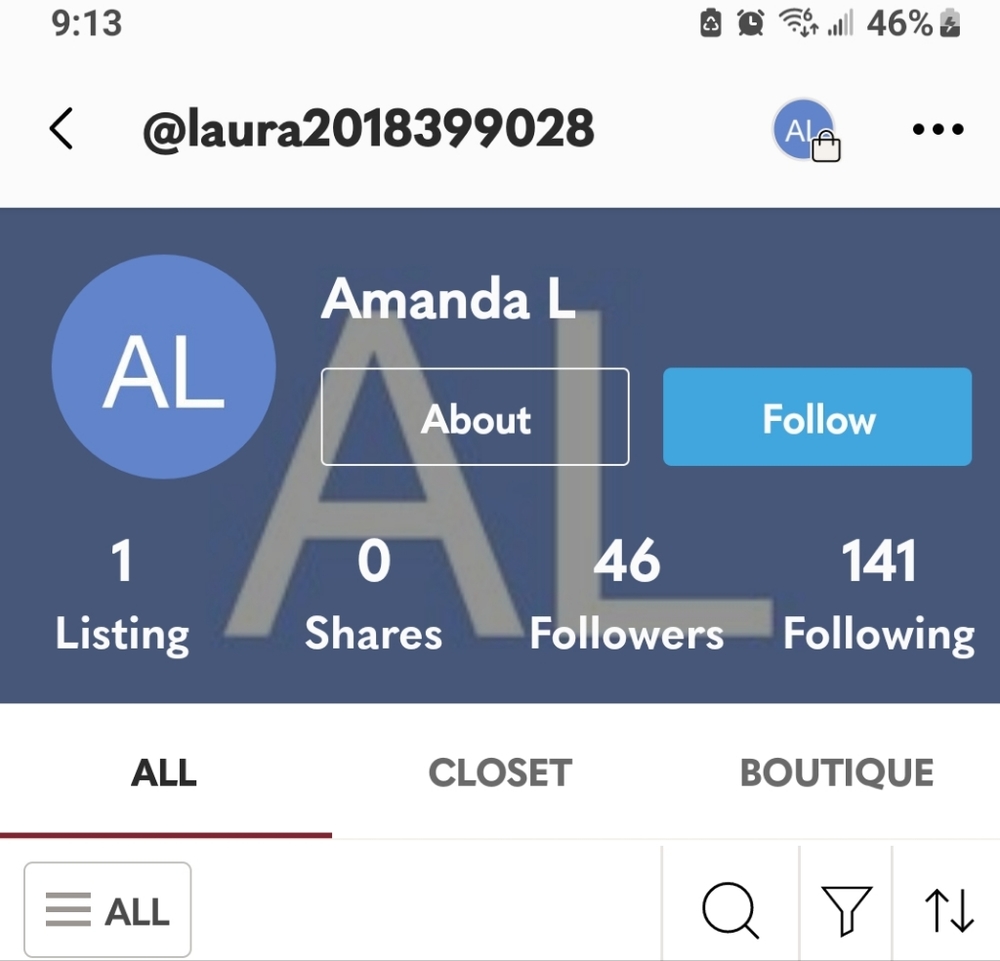Viewport: 1000px width, 961px height.
Task: Select the ALL top tab
Action: 164,773
